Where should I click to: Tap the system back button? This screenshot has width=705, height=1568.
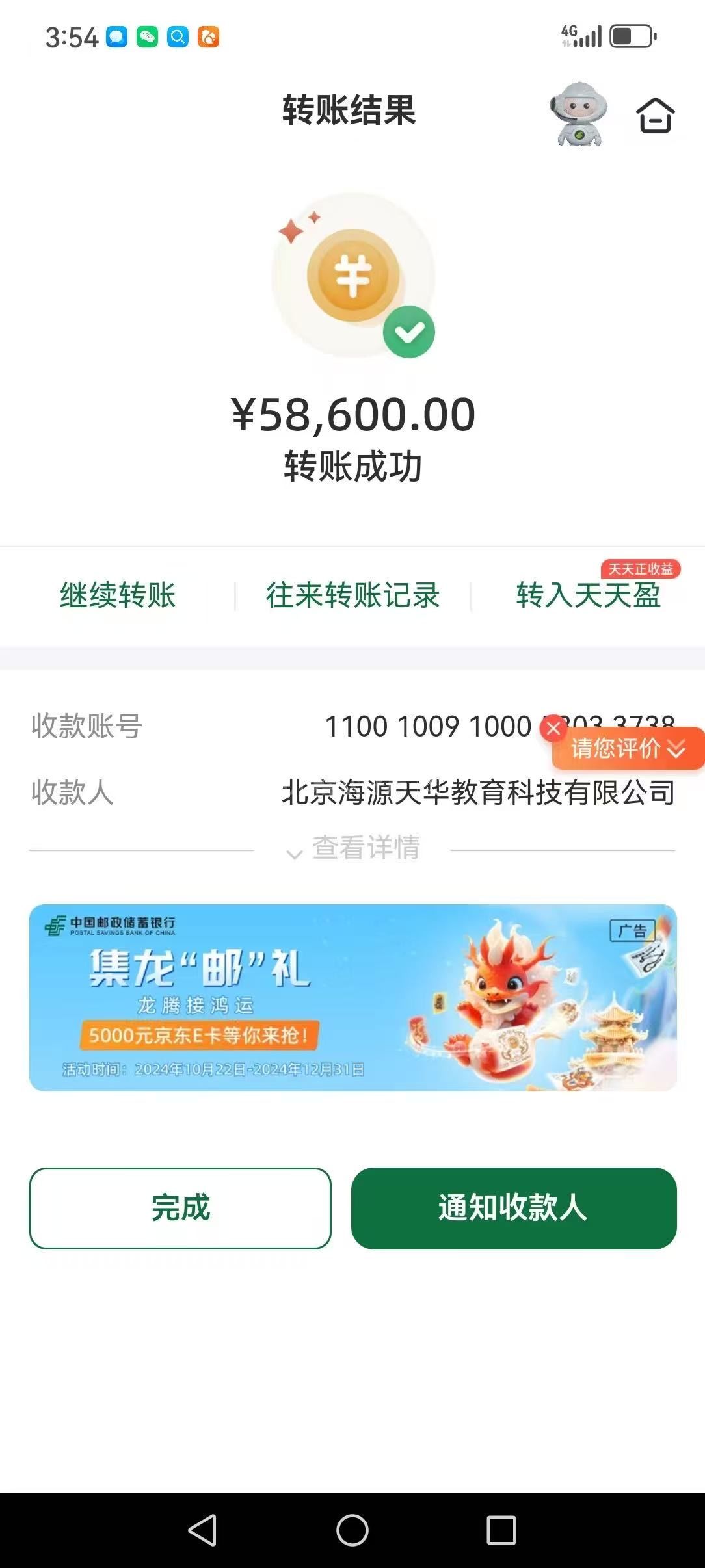[202, 1530]
